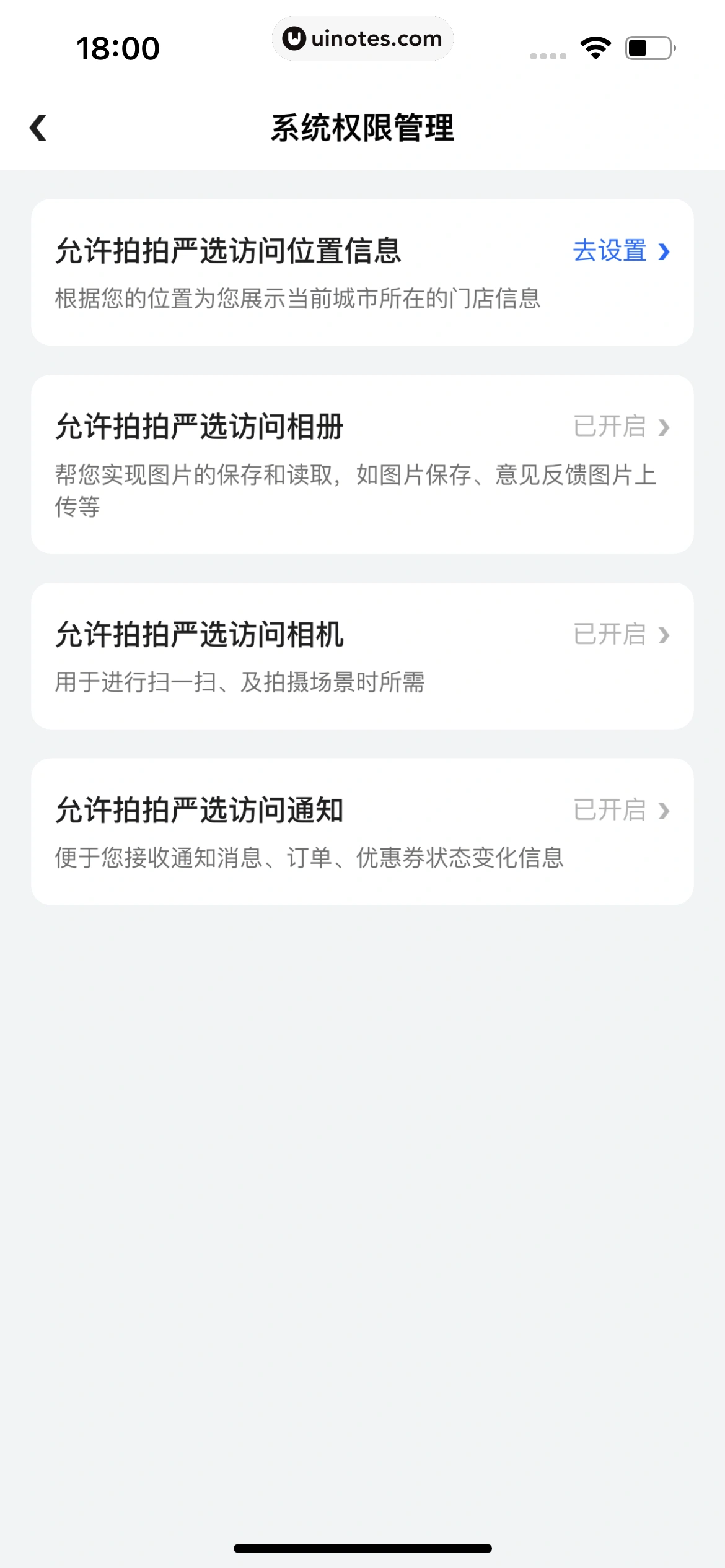Expand the 允许拍拍严选访问相机 entry chevron
This screenshot has height=1568, width=725.
664,634
